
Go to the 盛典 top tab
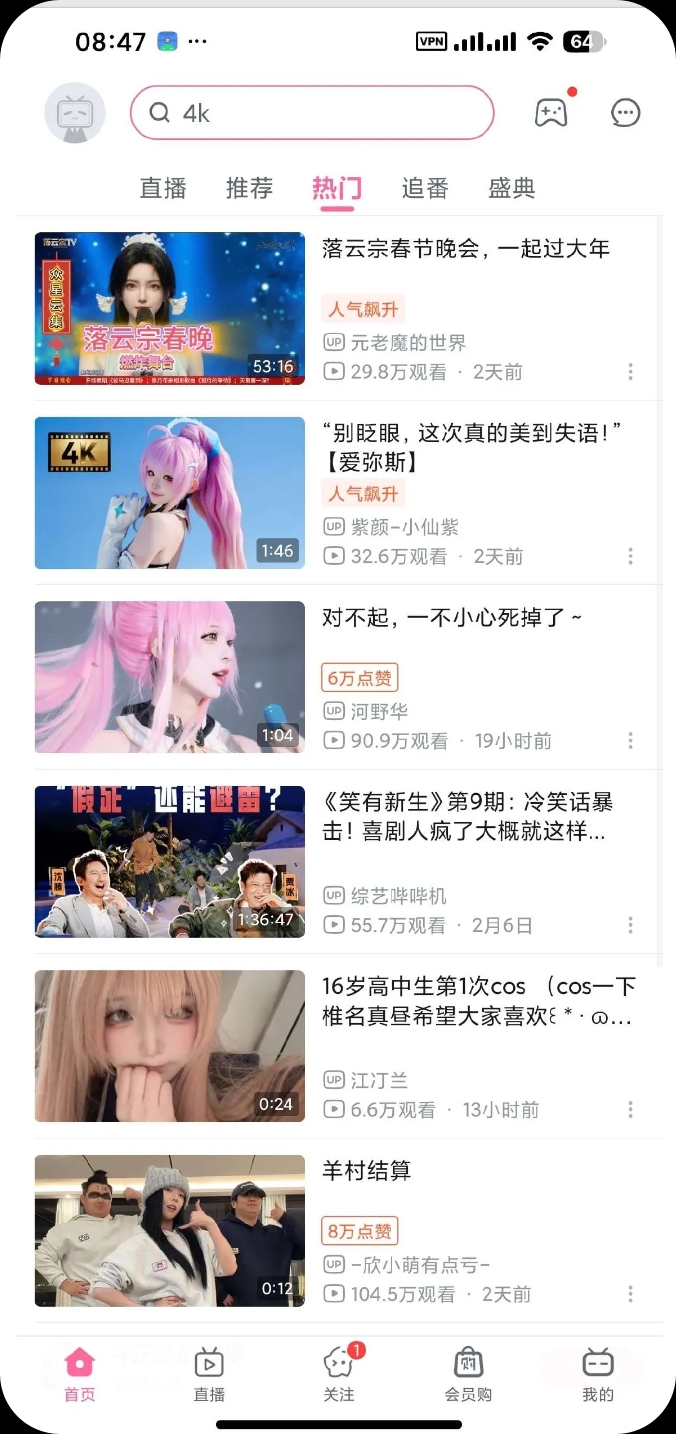click(512, 188)
